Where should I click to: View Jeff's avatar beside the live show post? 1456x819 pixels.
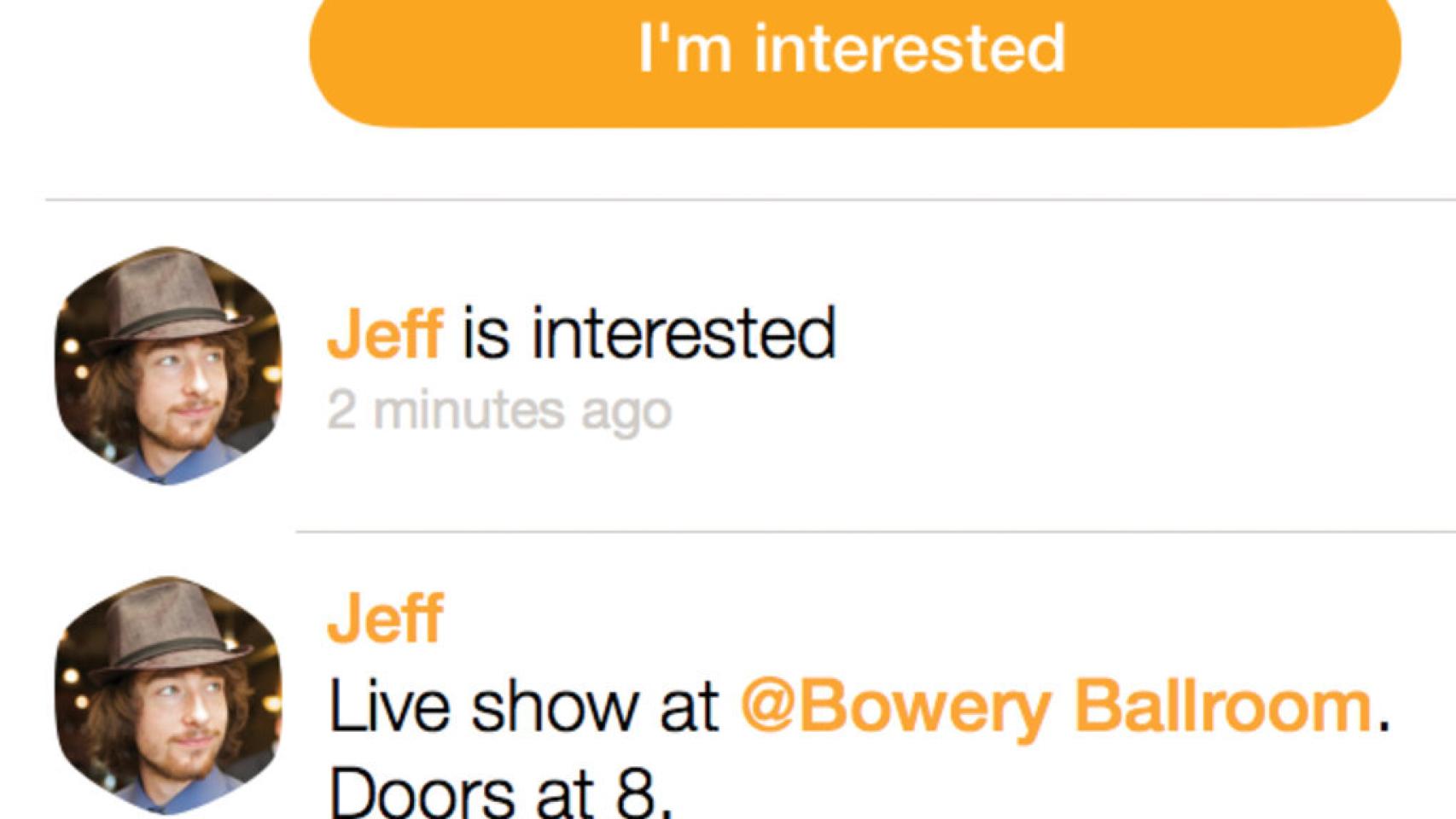tap(168, 695)
